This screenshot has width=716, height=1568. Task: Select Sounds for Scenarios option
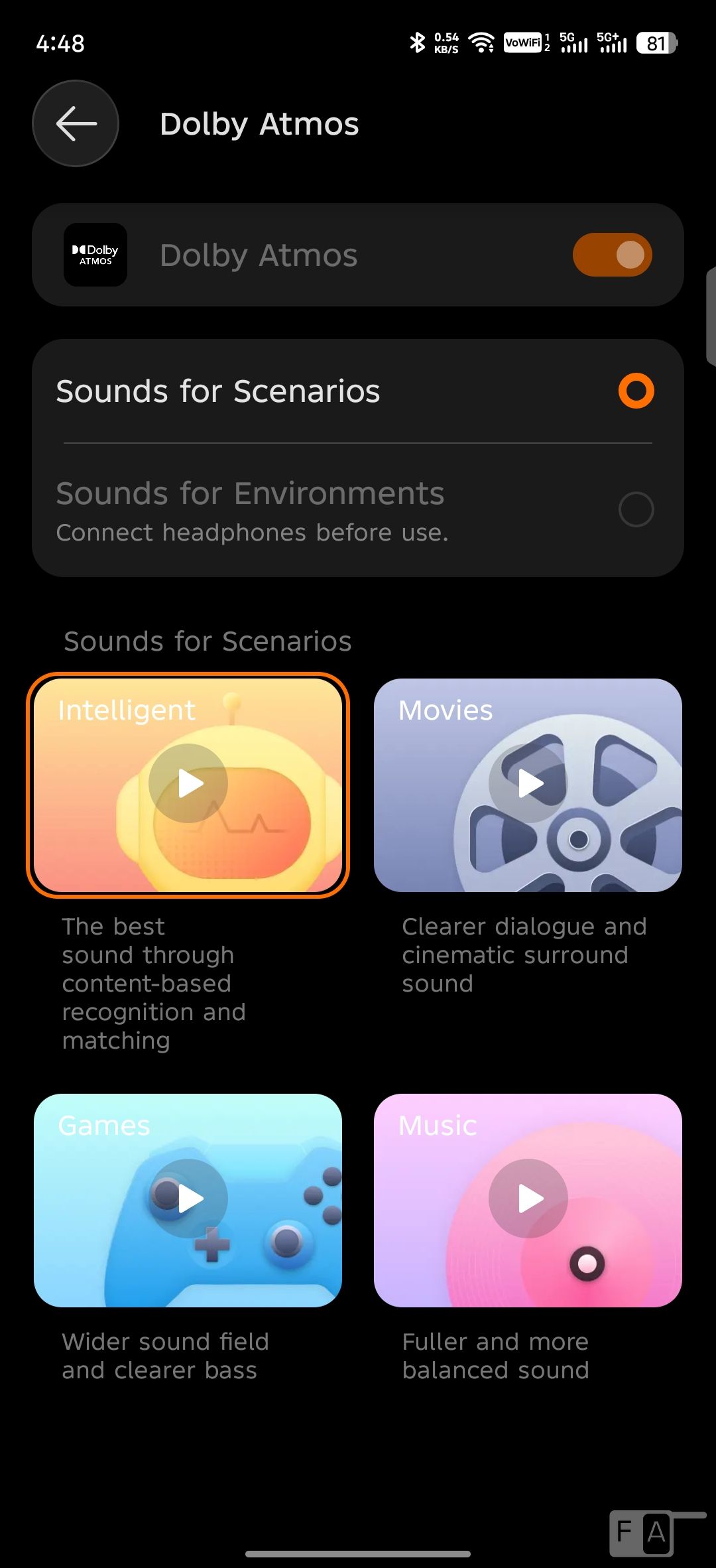coord(636,391)
